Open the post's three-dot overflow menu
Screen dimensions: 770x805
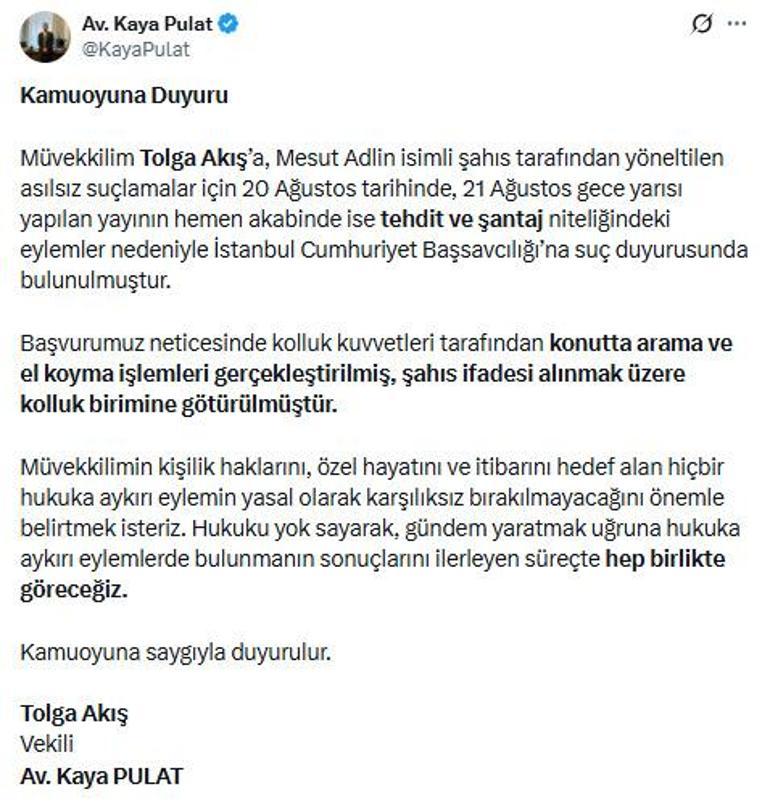pyautogui.click(x=738, y=24)
